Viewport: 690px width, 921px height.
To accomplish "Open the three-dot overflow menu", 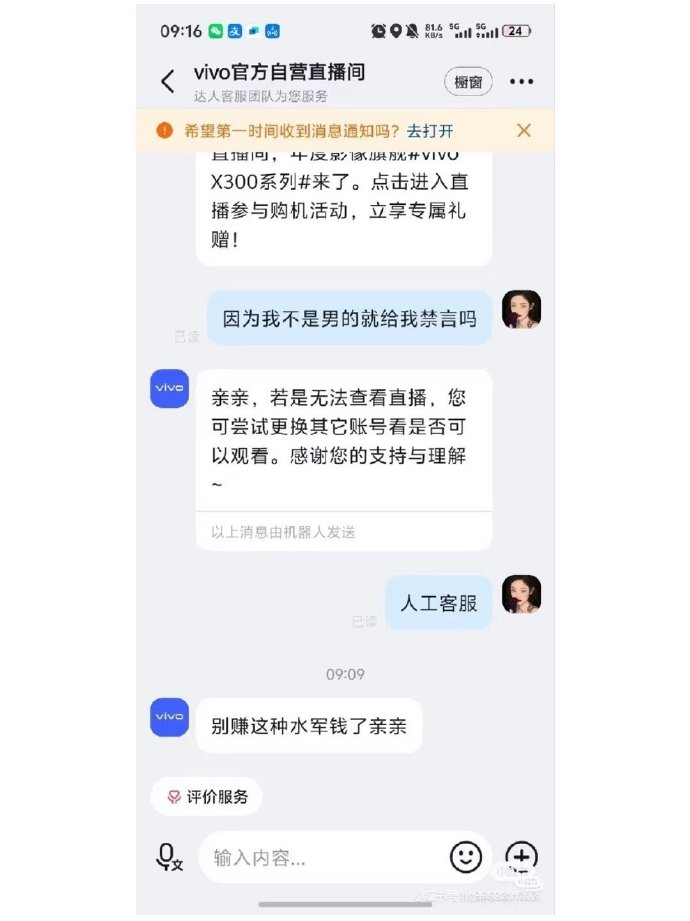I will point(521,82).
